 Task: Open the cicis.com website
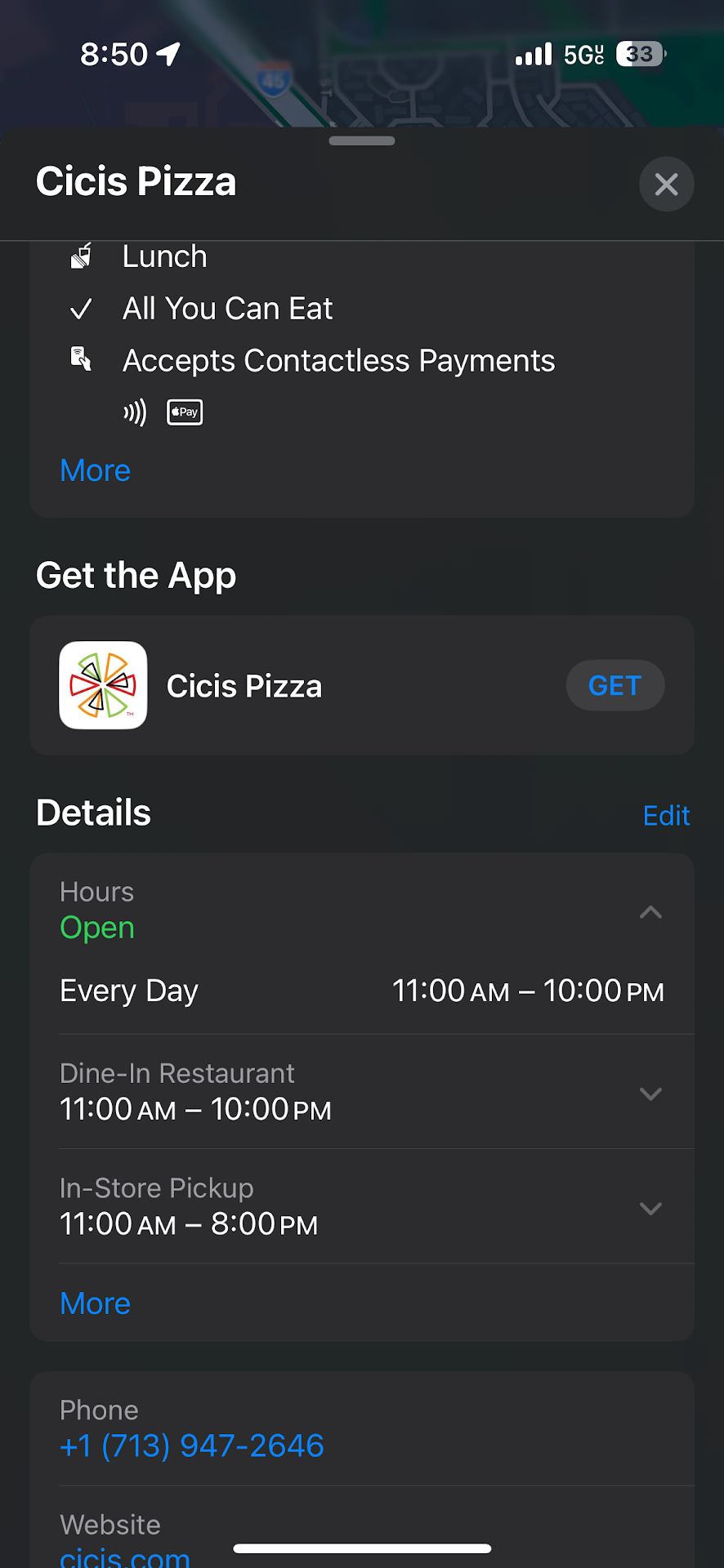coord(125,1556)
